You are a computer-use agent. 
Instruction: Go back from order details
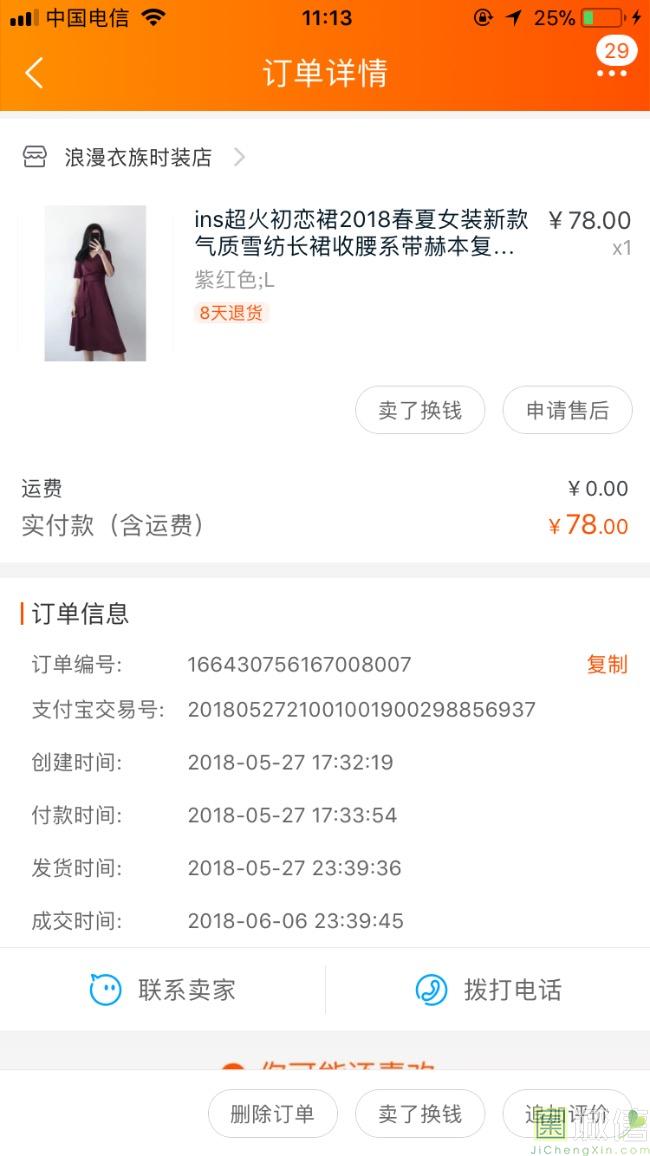coord(34,73)
